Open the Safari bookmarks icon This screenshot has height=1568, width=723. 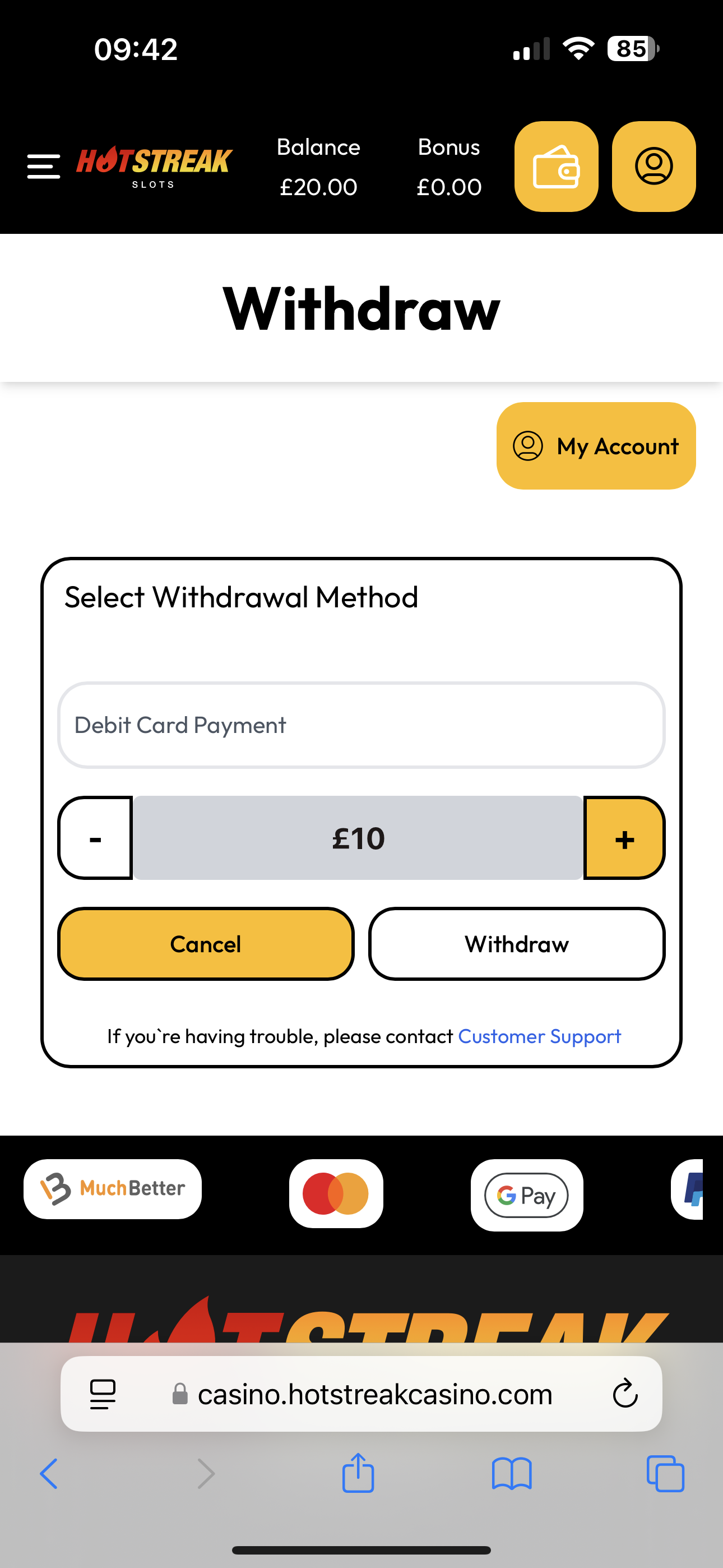click(x=512, y=1473)
